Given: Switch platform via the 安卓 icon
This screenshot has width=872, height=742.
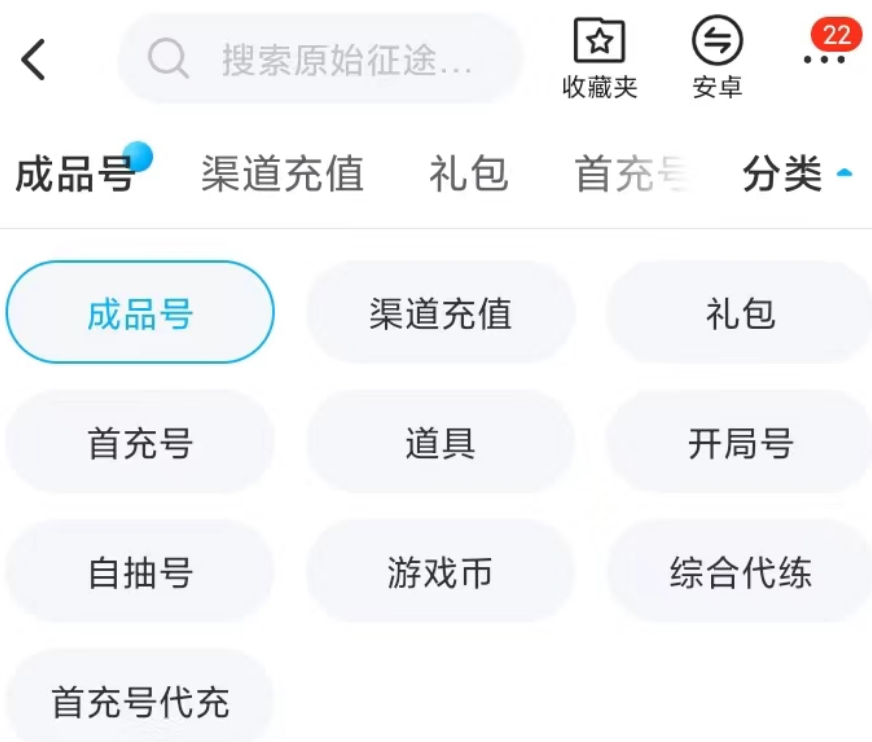Looking at the screenshot, I should point(717,59).
